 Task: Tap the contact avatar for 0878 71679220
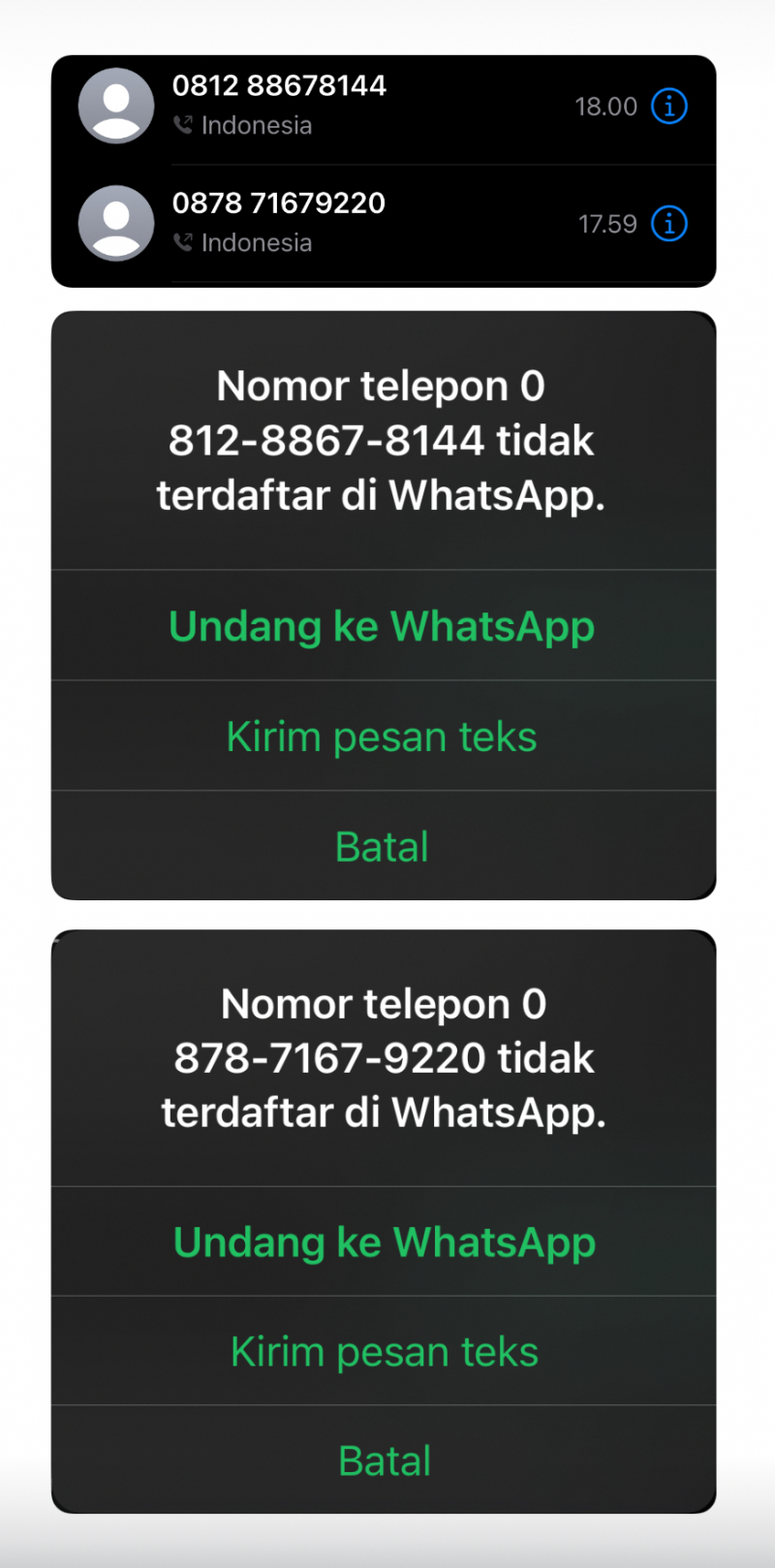(116, 223)
